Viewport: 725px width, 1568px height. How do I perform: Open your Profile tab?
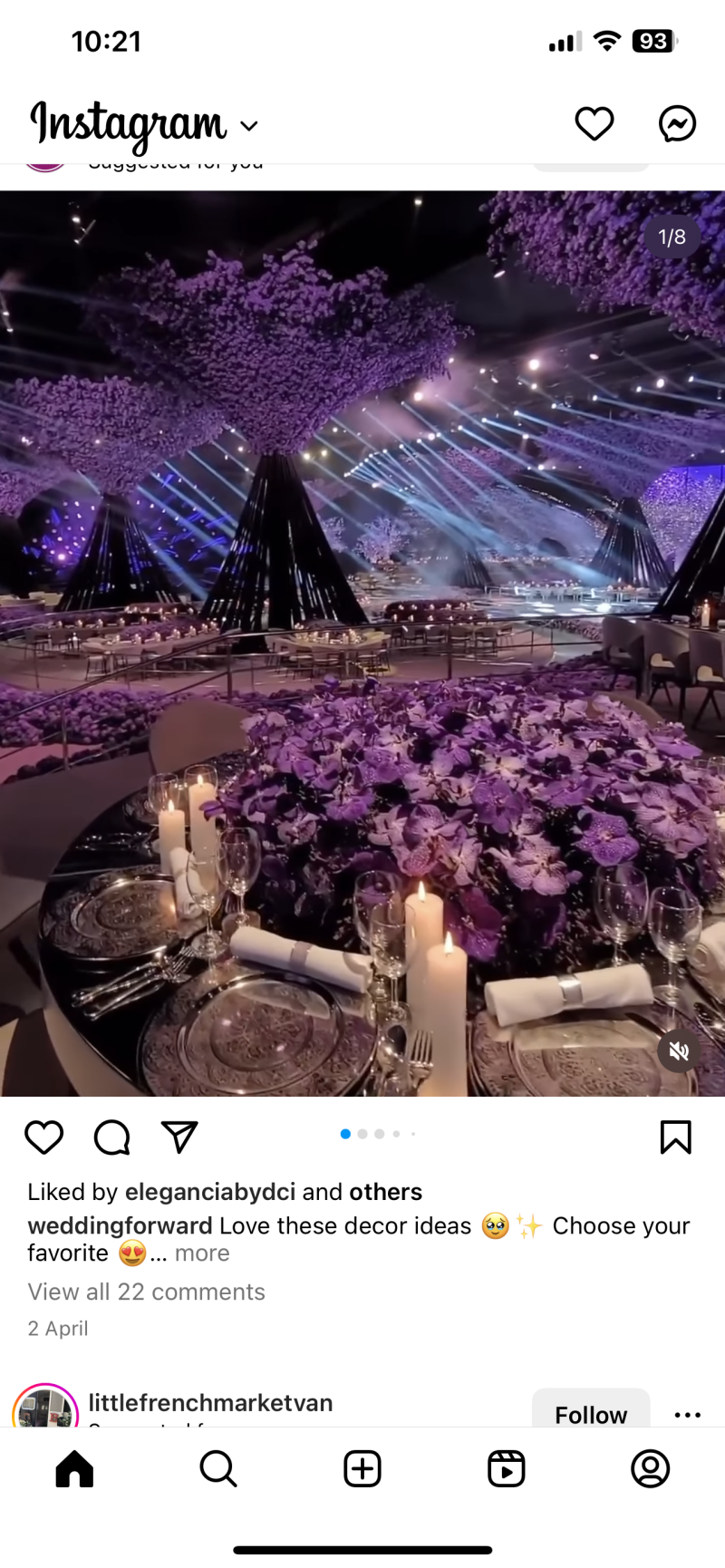650,1469
